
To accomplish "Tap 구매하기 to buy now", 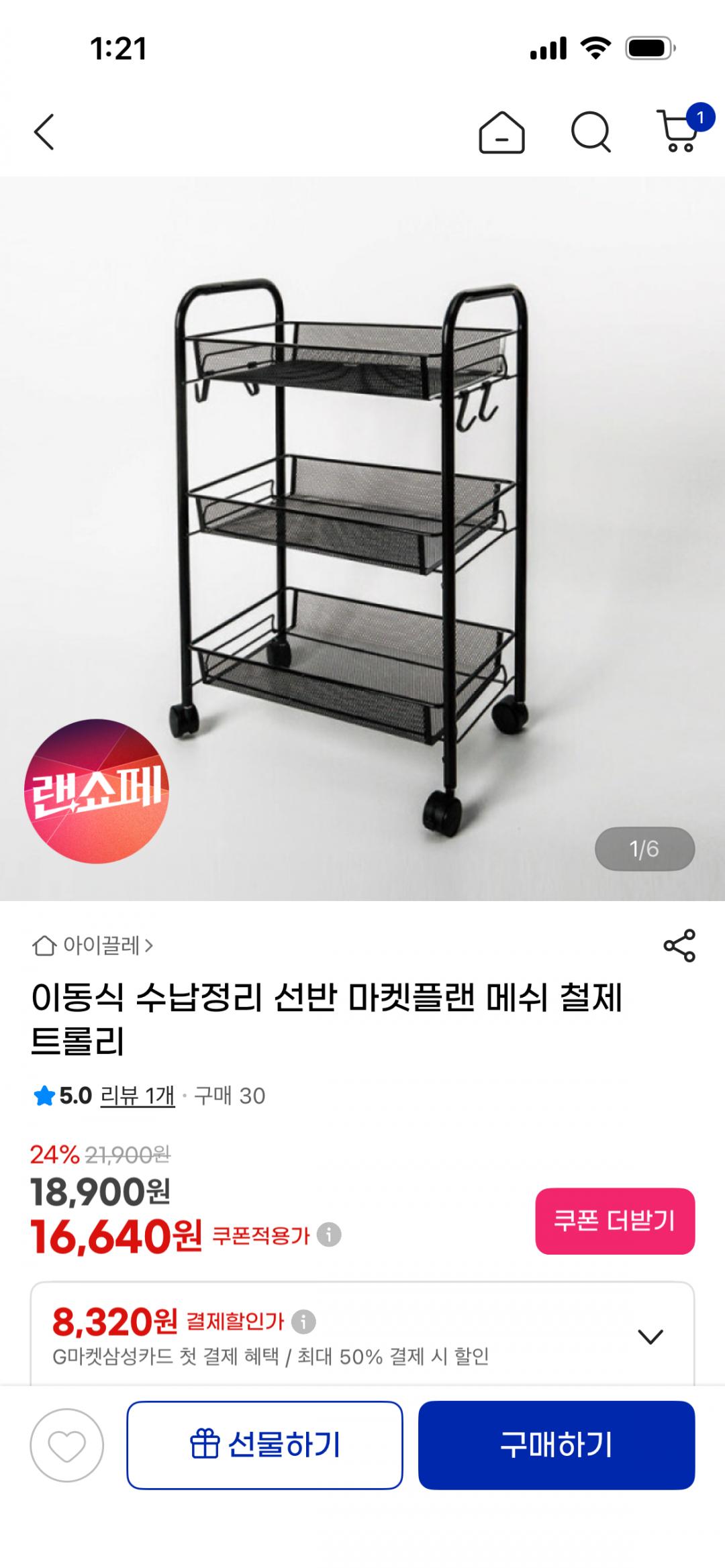I will (x=556, y=1445).
